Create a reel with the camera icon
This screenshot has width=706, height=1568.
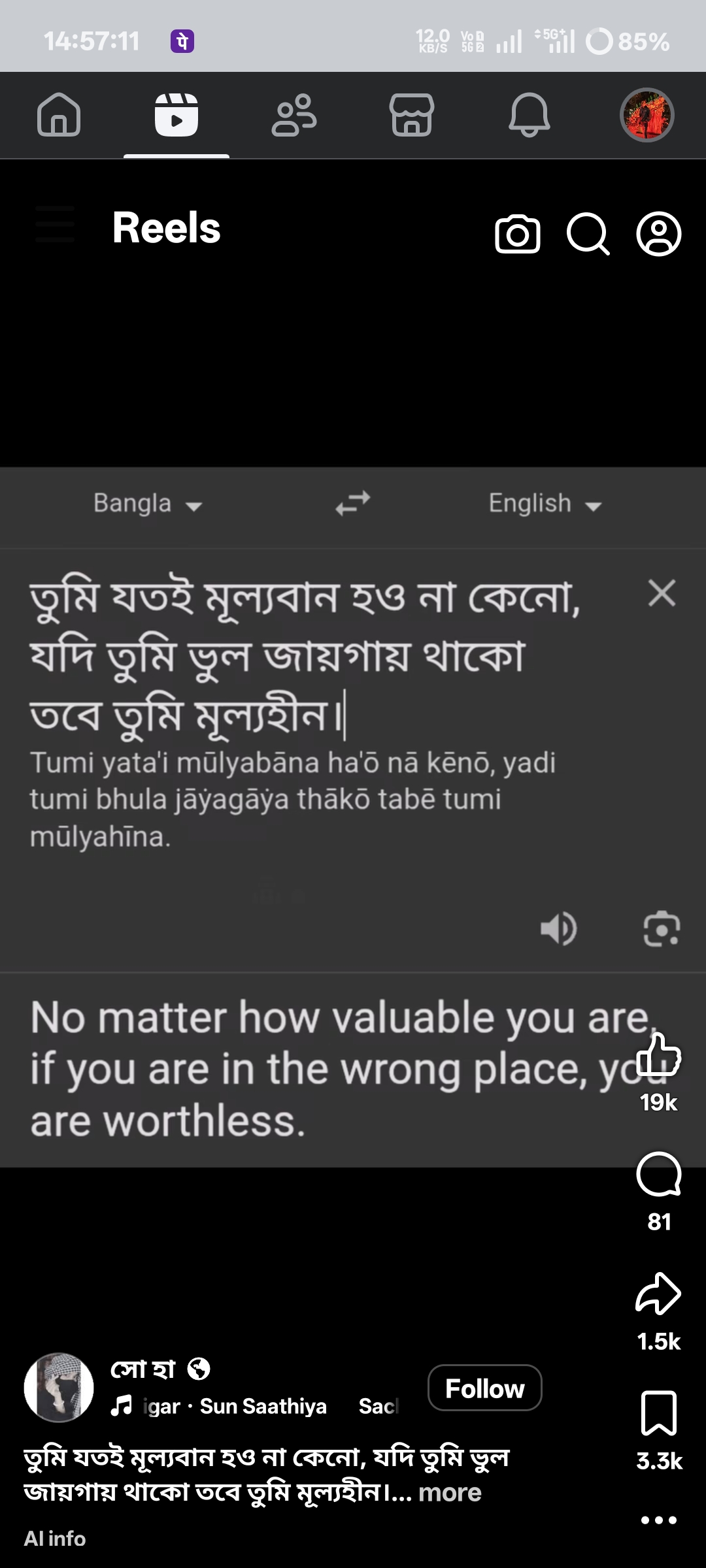click(x=518, y=234)
